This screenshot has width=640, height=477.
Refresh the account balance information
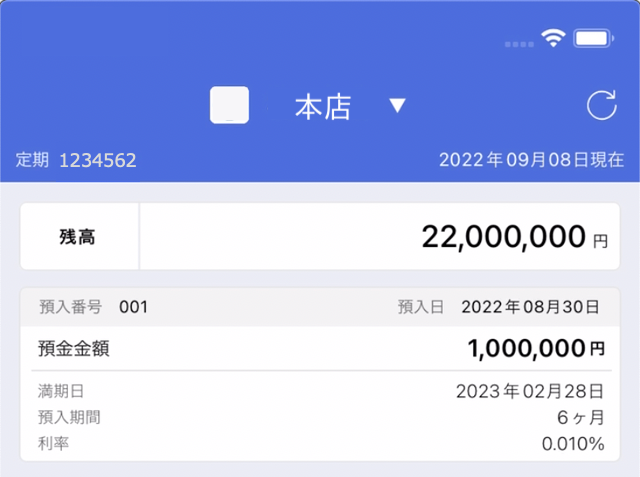(601, 106)
